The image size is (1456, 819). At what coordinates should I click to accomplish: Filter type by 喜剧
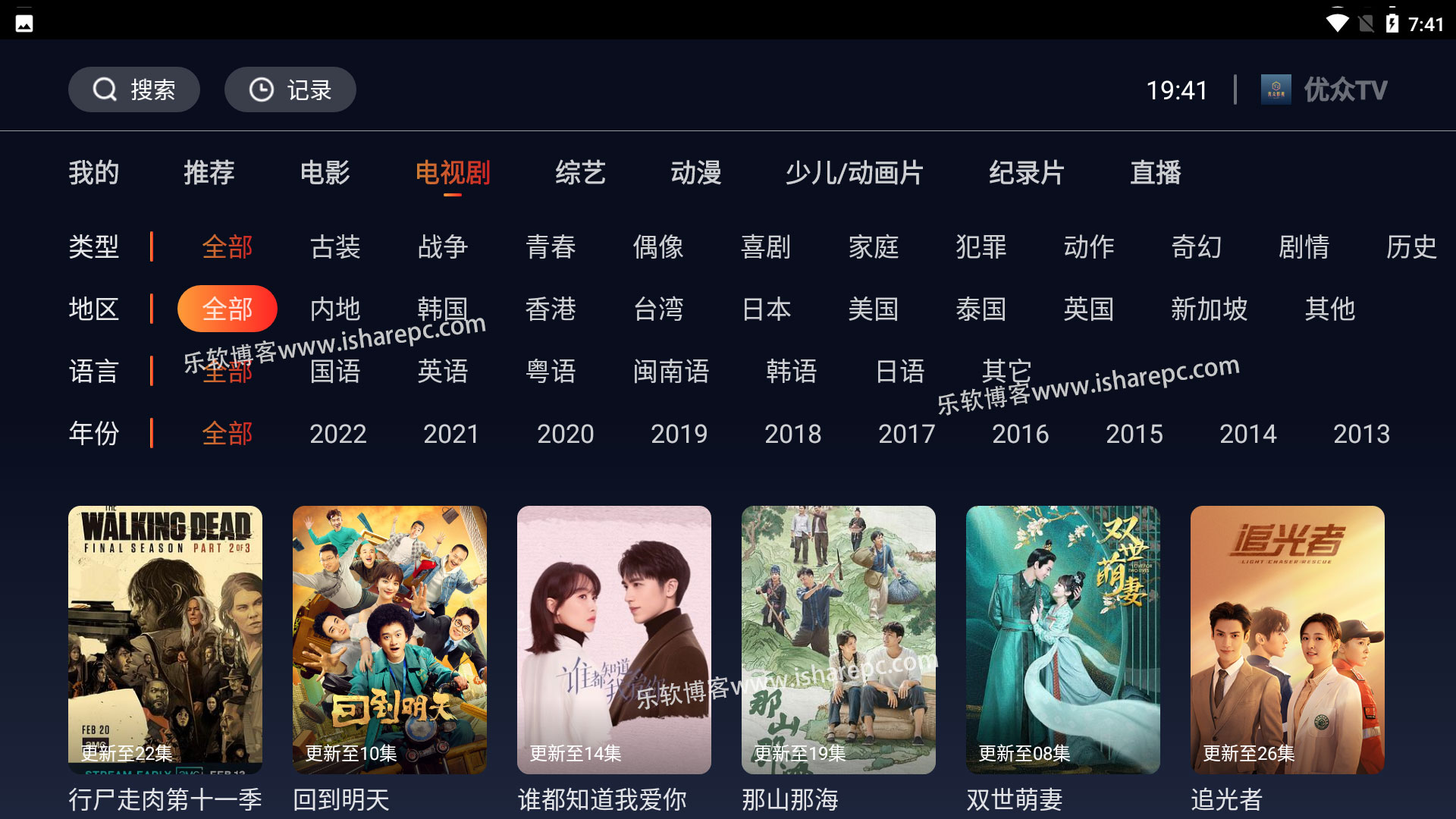(766, 247)
